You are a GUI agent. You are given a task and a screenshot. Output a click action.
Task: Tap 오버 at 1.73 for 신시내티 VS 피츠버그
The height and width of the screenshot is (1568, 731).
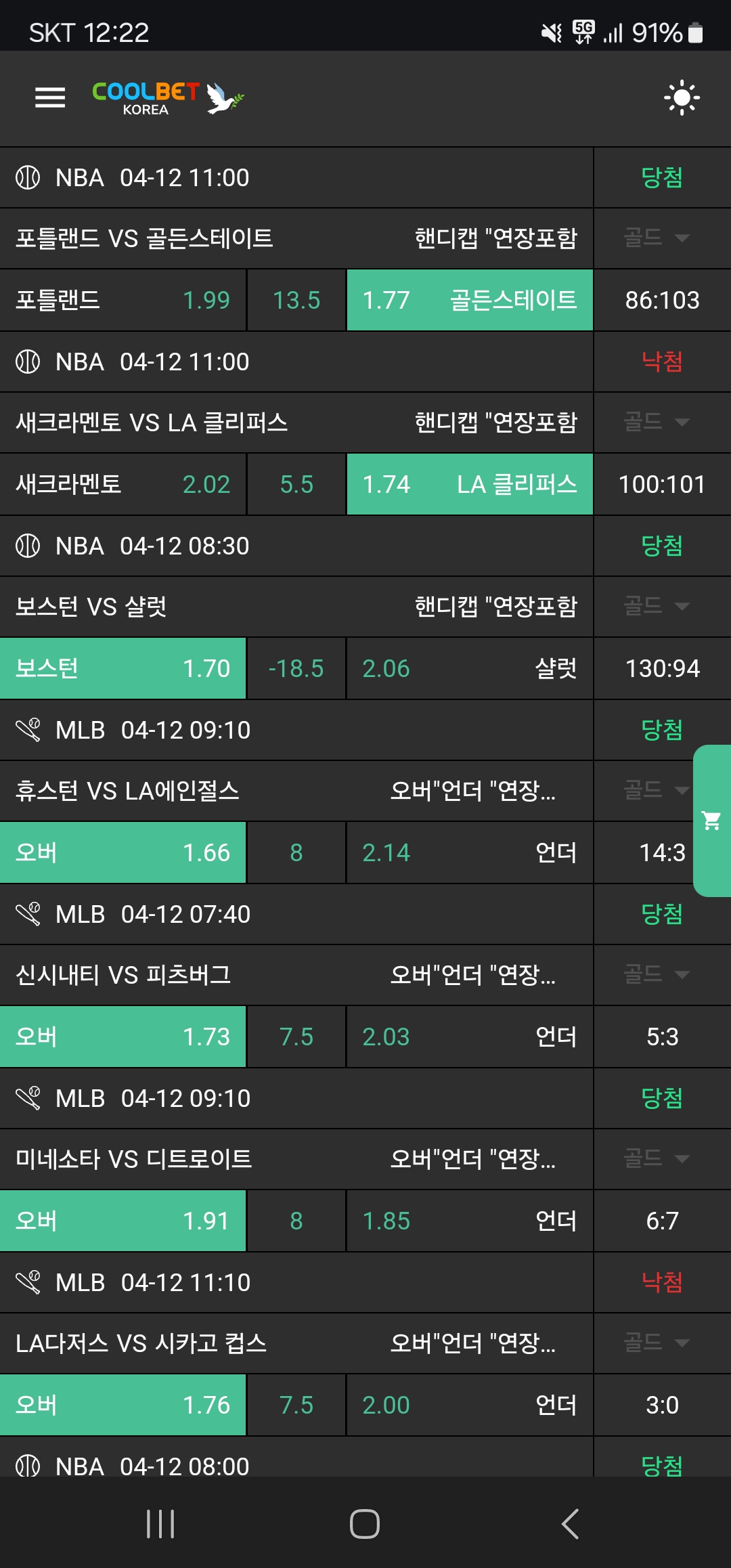(x=123, y=1037)
